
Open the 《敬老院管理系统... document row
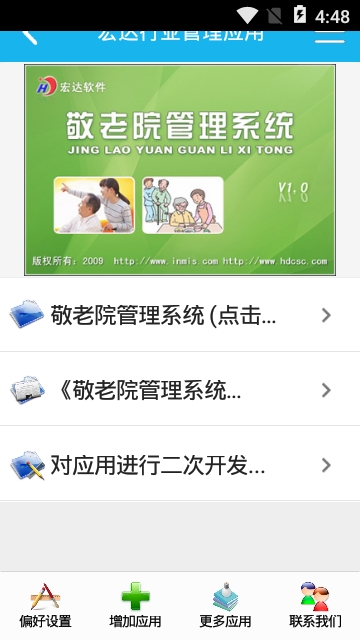click(180, 389)
